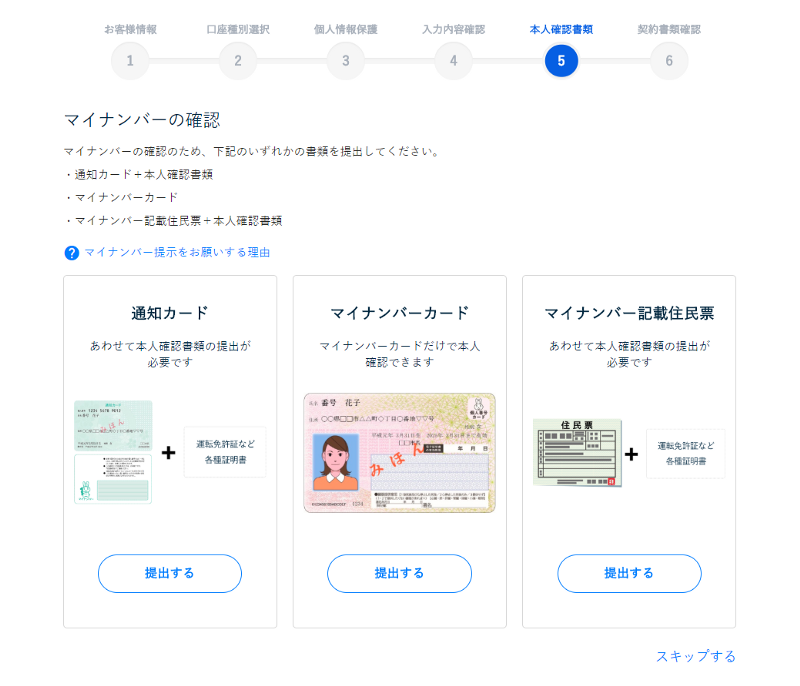The image size is (800, 686).
Task: Go to step 2 口座種別選択
Action: tap(238, 61)
